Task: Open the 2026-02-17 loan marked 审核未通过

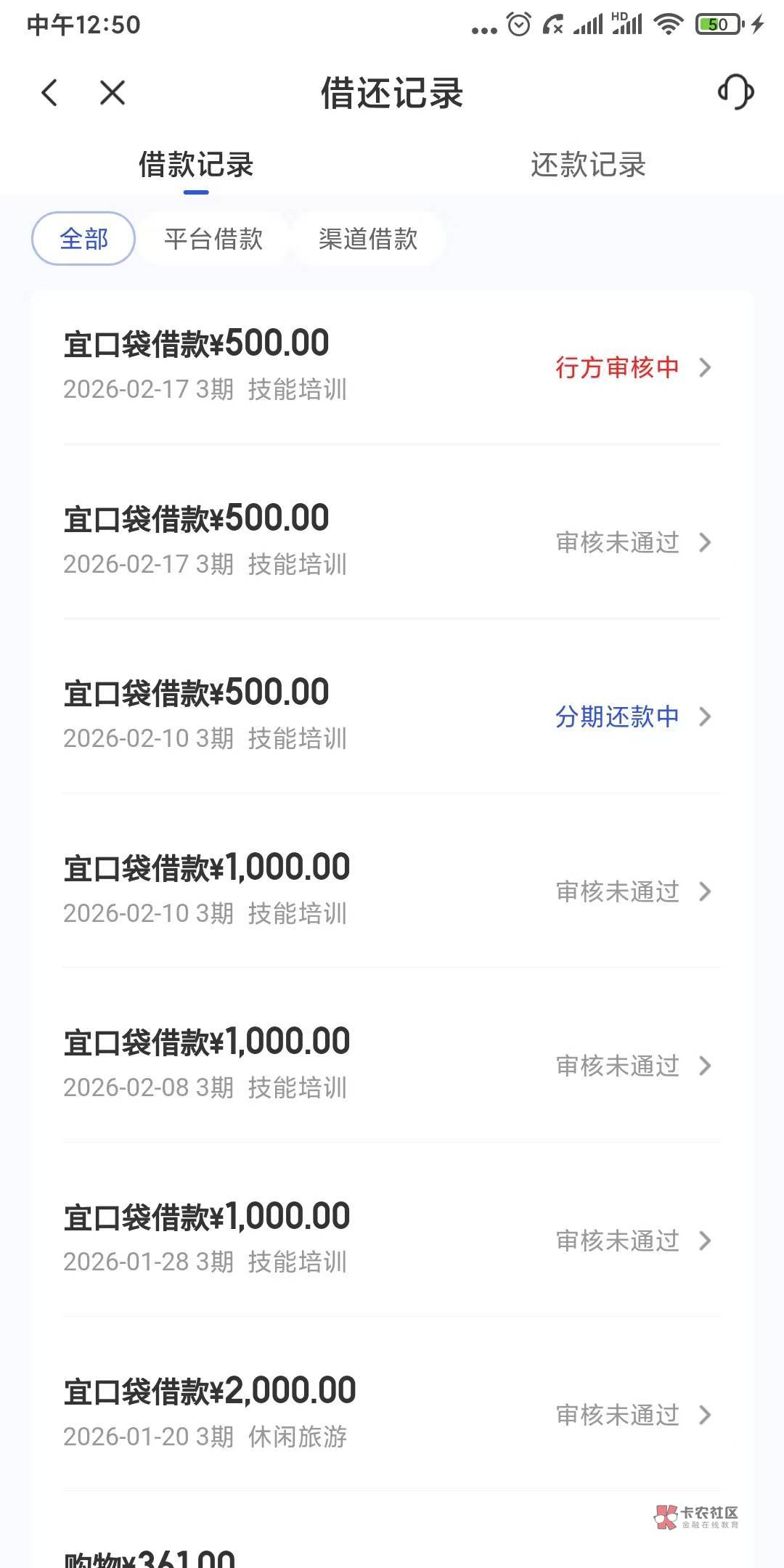Action: point(392,541)
